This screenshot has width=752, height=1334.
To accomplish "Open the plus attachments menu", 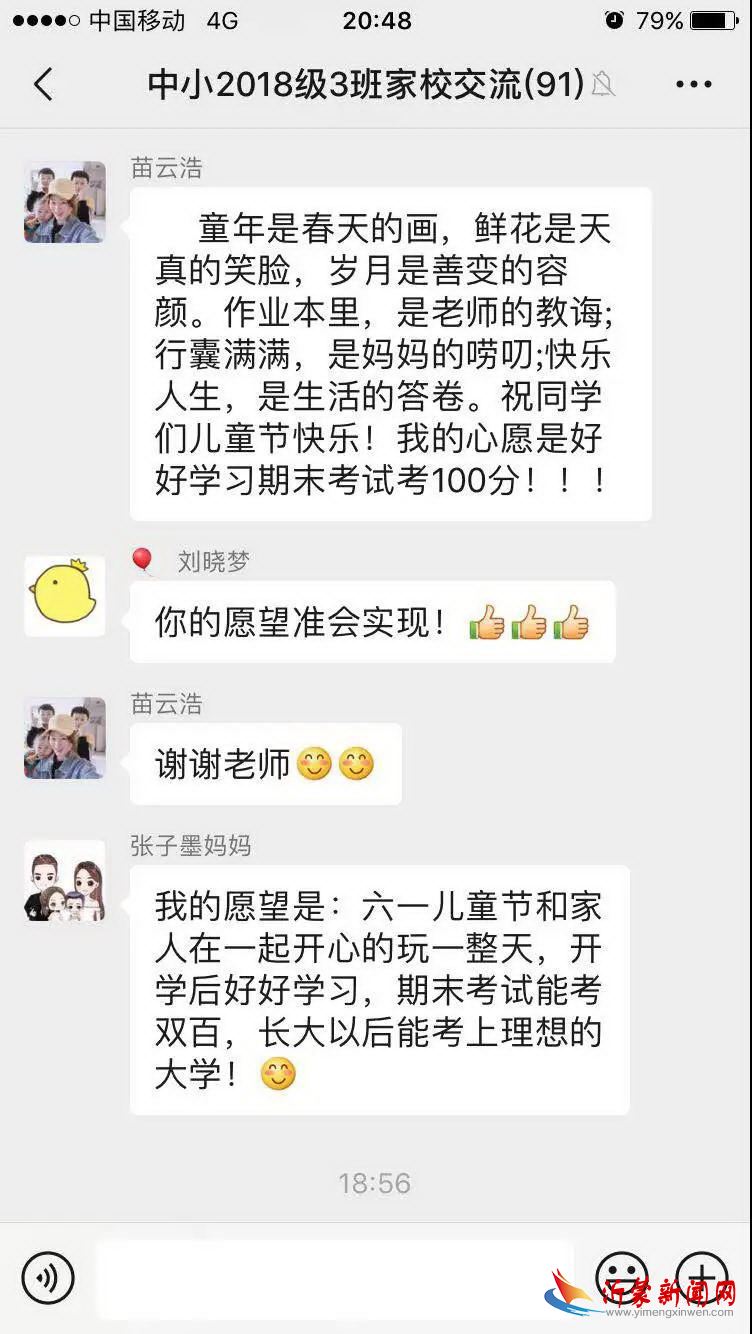I will 702,1277.
